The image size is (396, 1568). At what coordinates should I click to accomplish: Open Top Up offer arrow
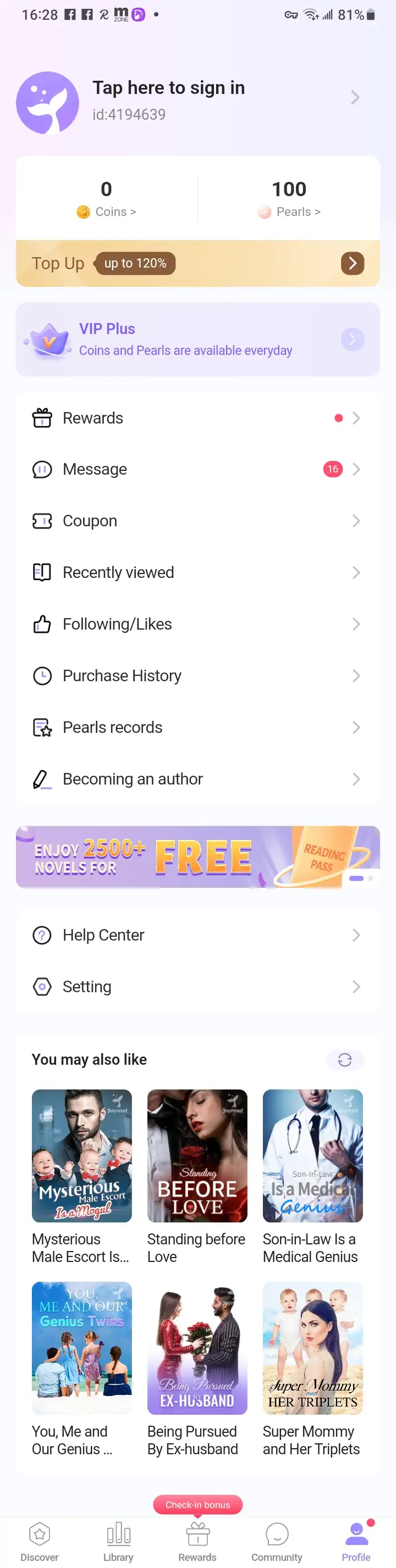352,264
